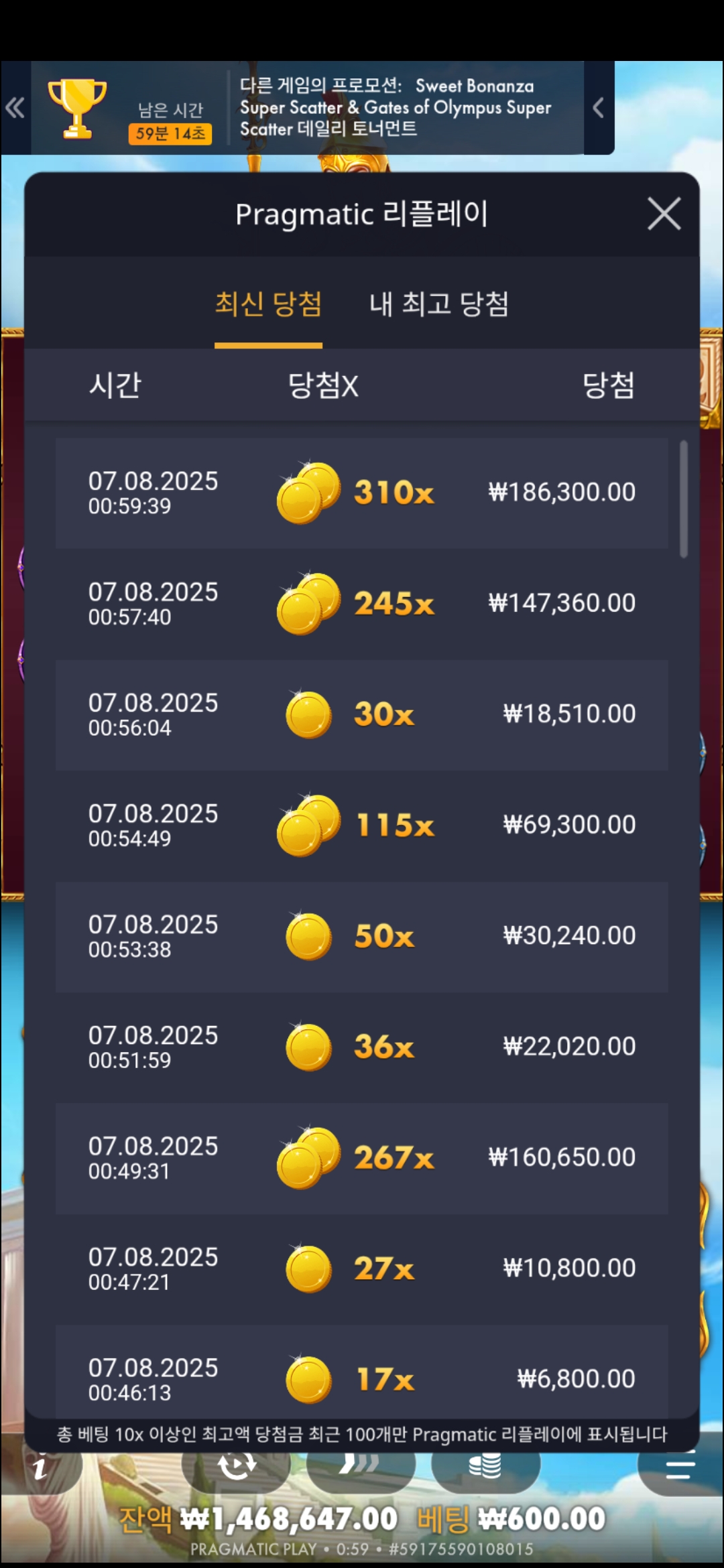Open the 245x win replay from 00:57:40
Viewport: 724px width, 1568px height.
[362, 604]
